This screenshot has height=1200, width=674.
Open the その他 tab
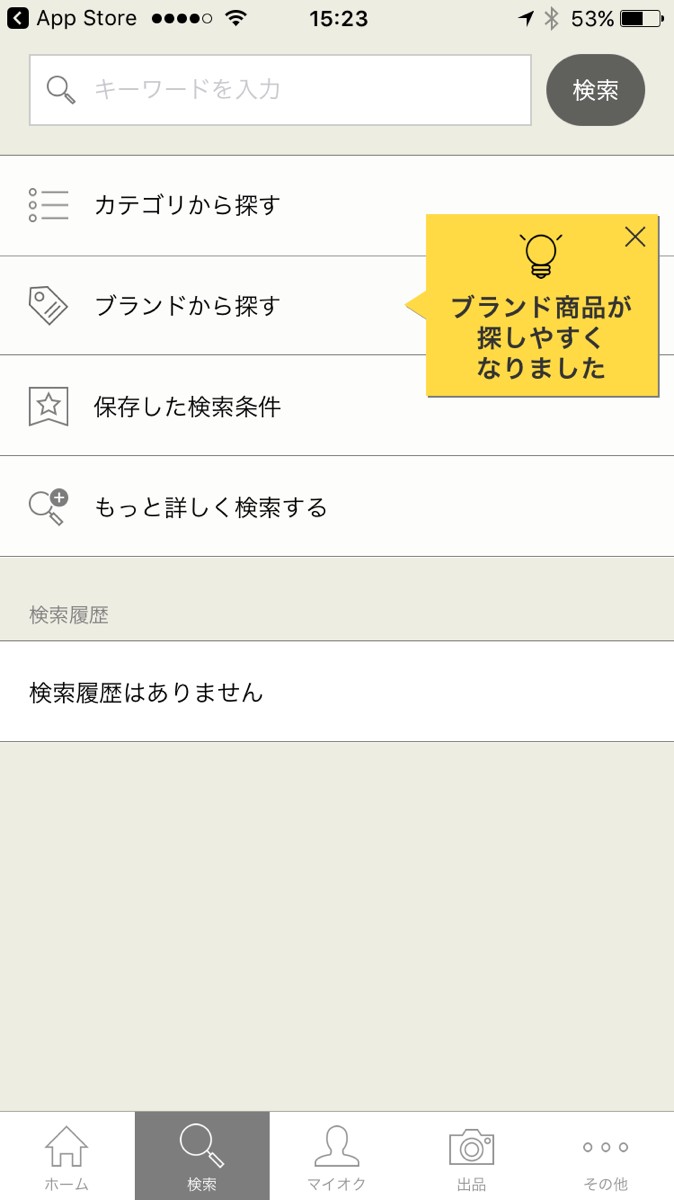click(x=606, y=1157)
